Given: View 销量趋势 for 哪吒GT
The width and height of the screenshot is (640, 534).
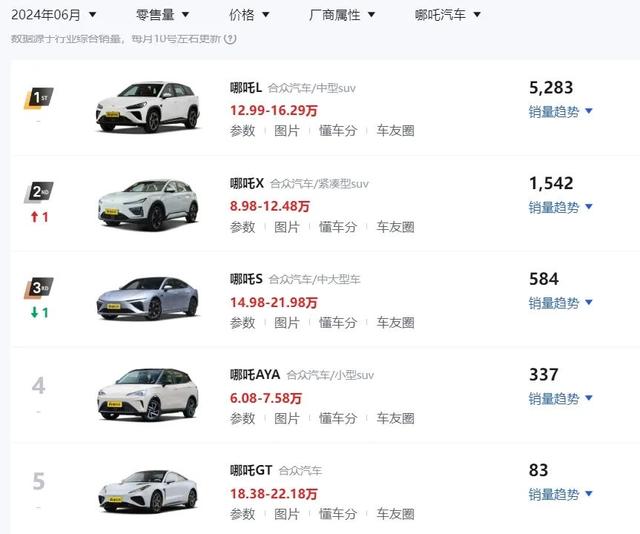Looking at the screenshot, I should click(560, 494).
